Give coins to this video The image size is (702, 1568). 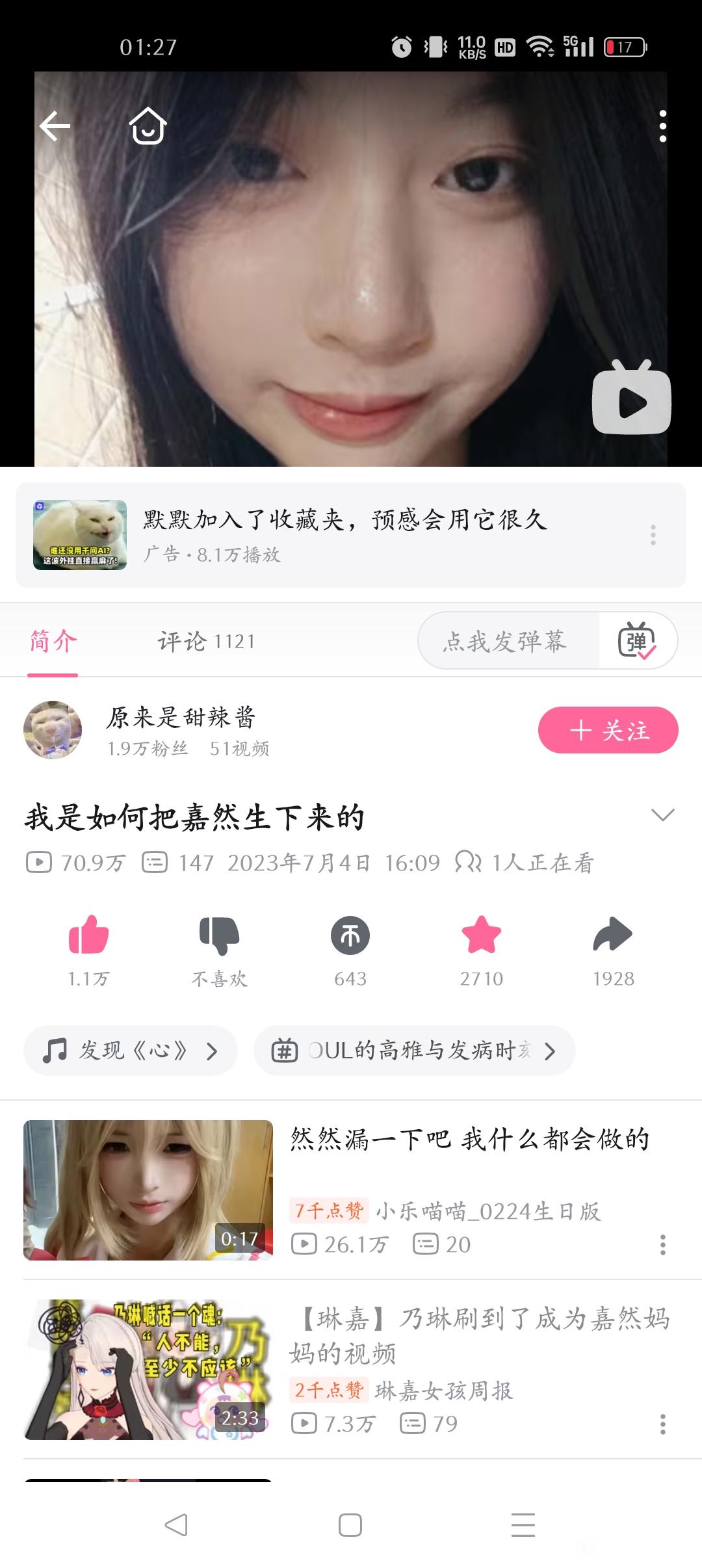[x=350, y=936]
